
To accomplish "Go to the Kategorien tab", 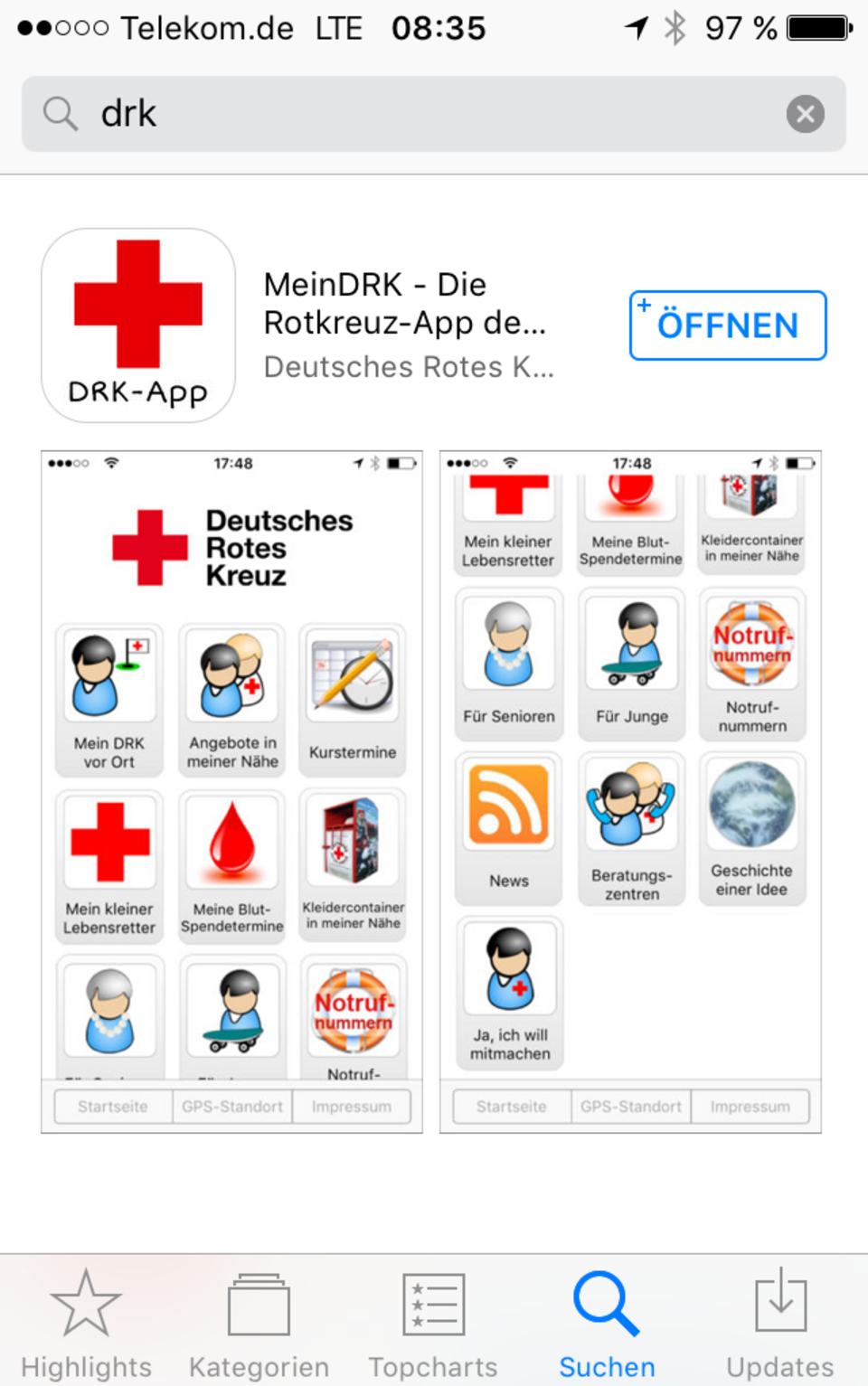I will (259, 1324).
